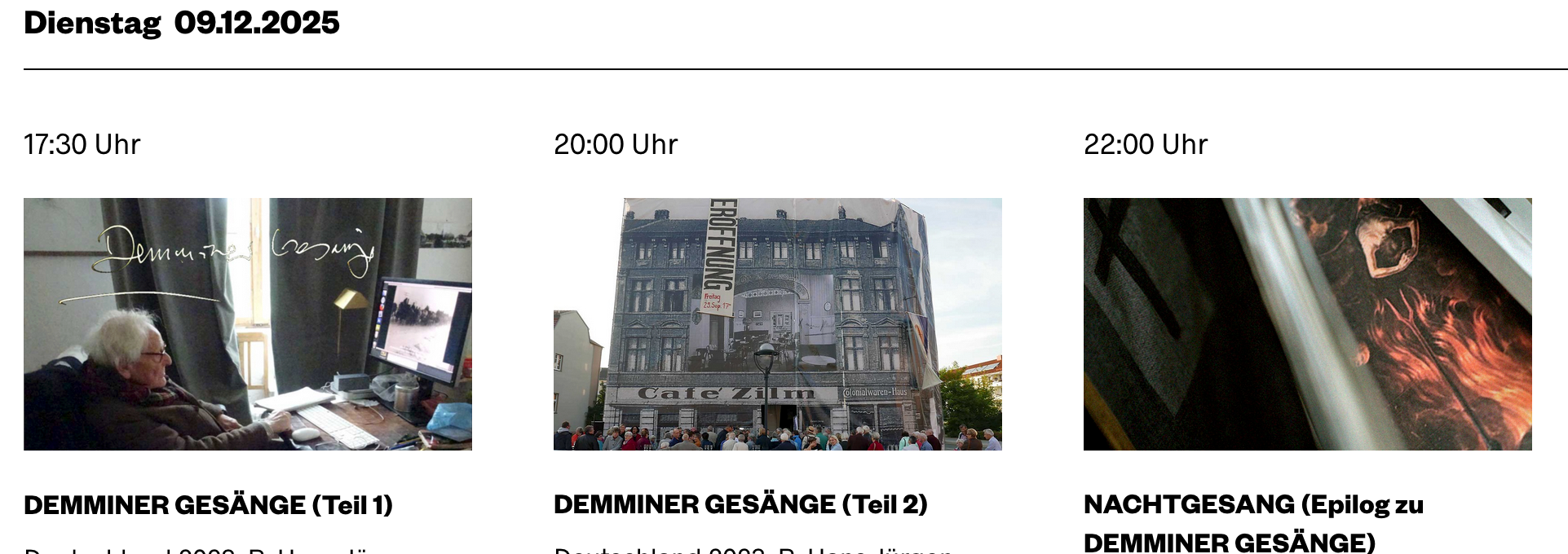Open the Nachtgesang film still image
The image size is (1568, 554).
1307,323
